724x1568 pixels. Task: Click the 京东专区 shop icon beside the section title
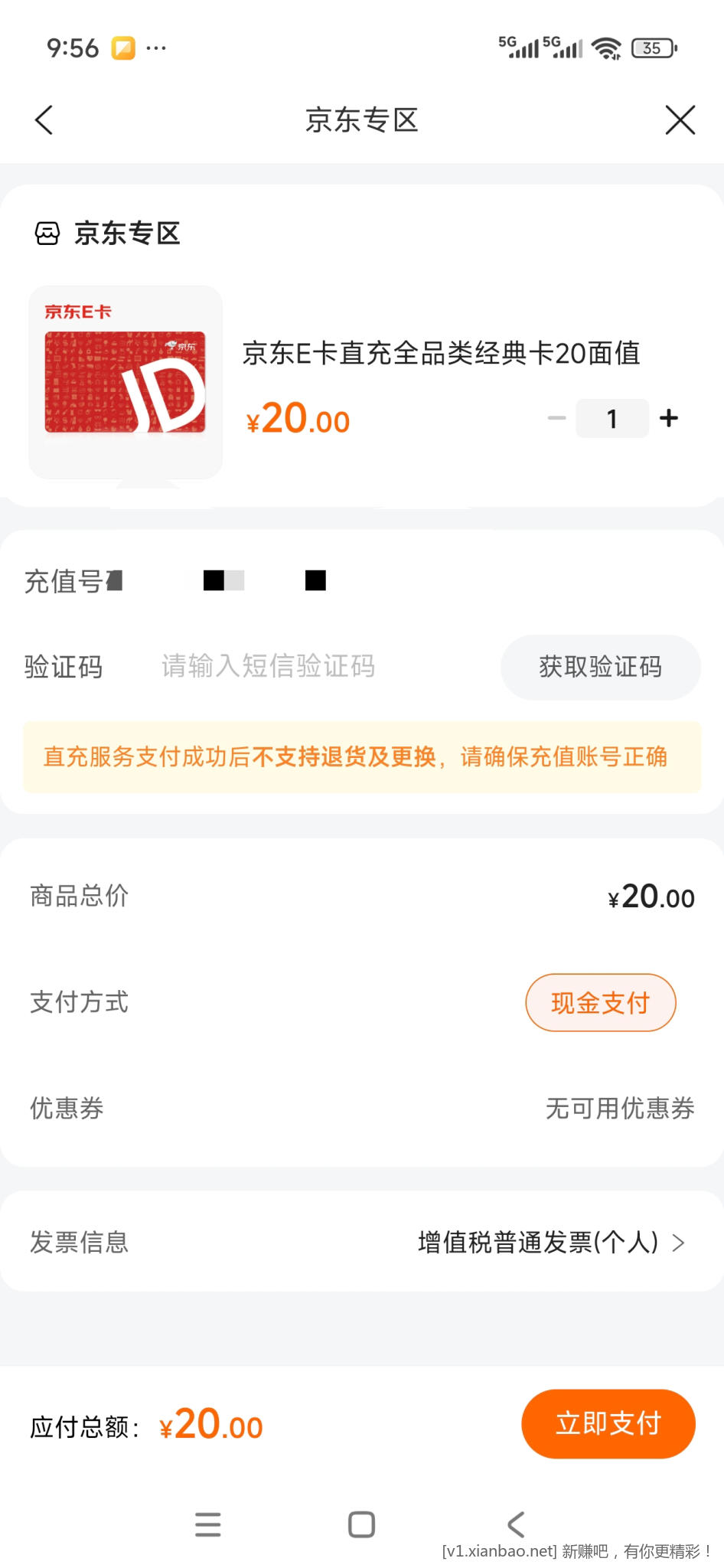(47, 234)
